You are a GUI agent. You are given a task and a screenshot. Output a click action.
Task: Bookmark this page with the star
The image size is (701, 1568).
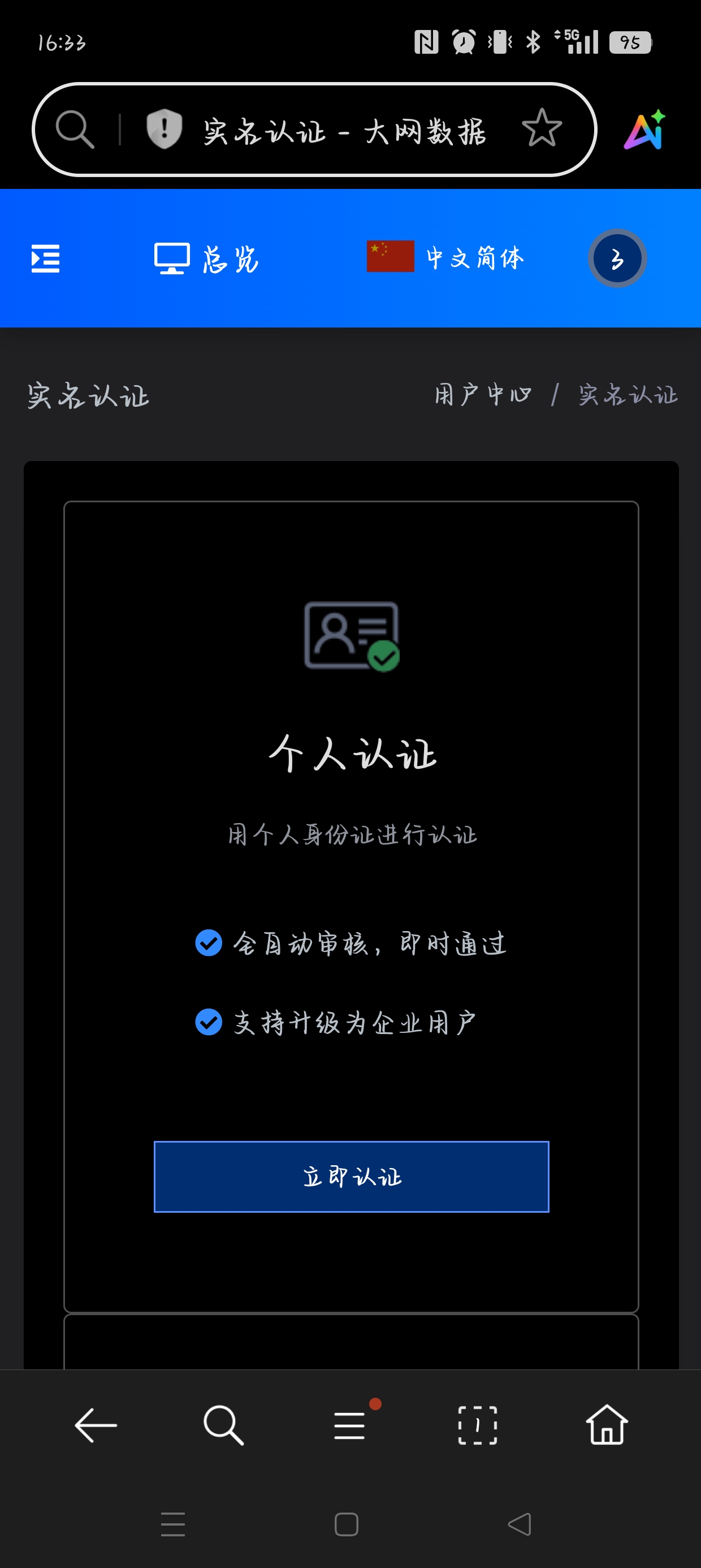pos(541,128)
